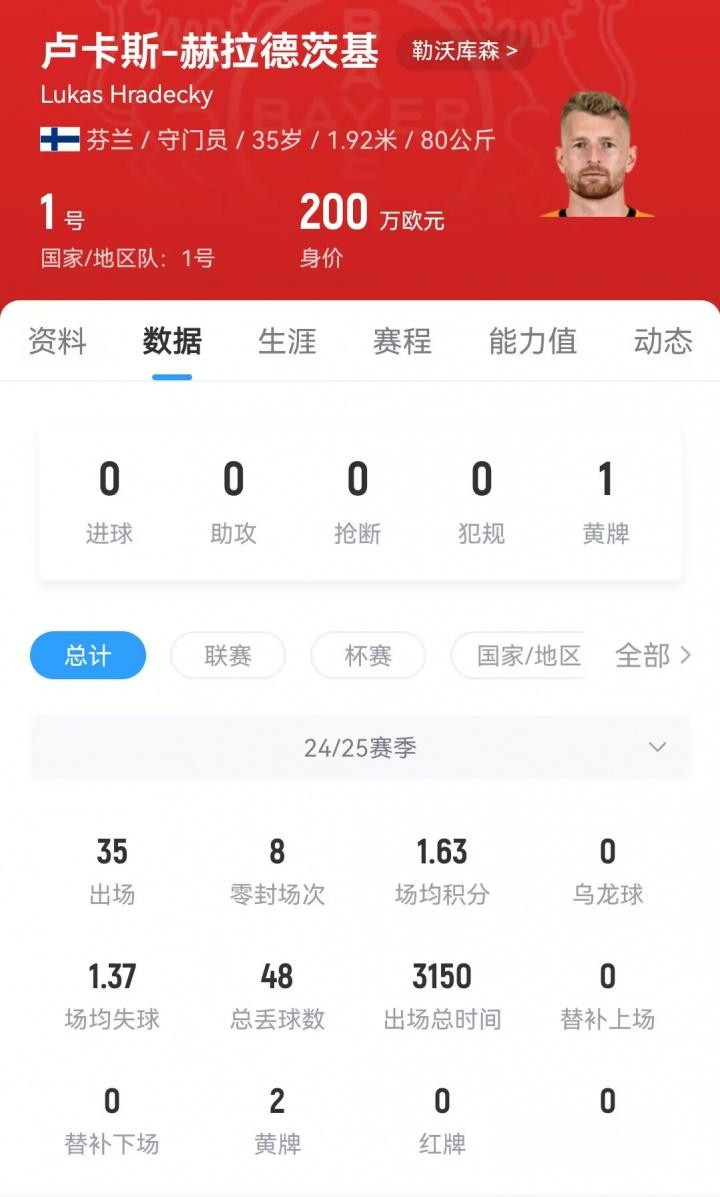Filter stats by 杯赛
The height and width of the screenshot is (1197, 720).
tap(368, 656)
